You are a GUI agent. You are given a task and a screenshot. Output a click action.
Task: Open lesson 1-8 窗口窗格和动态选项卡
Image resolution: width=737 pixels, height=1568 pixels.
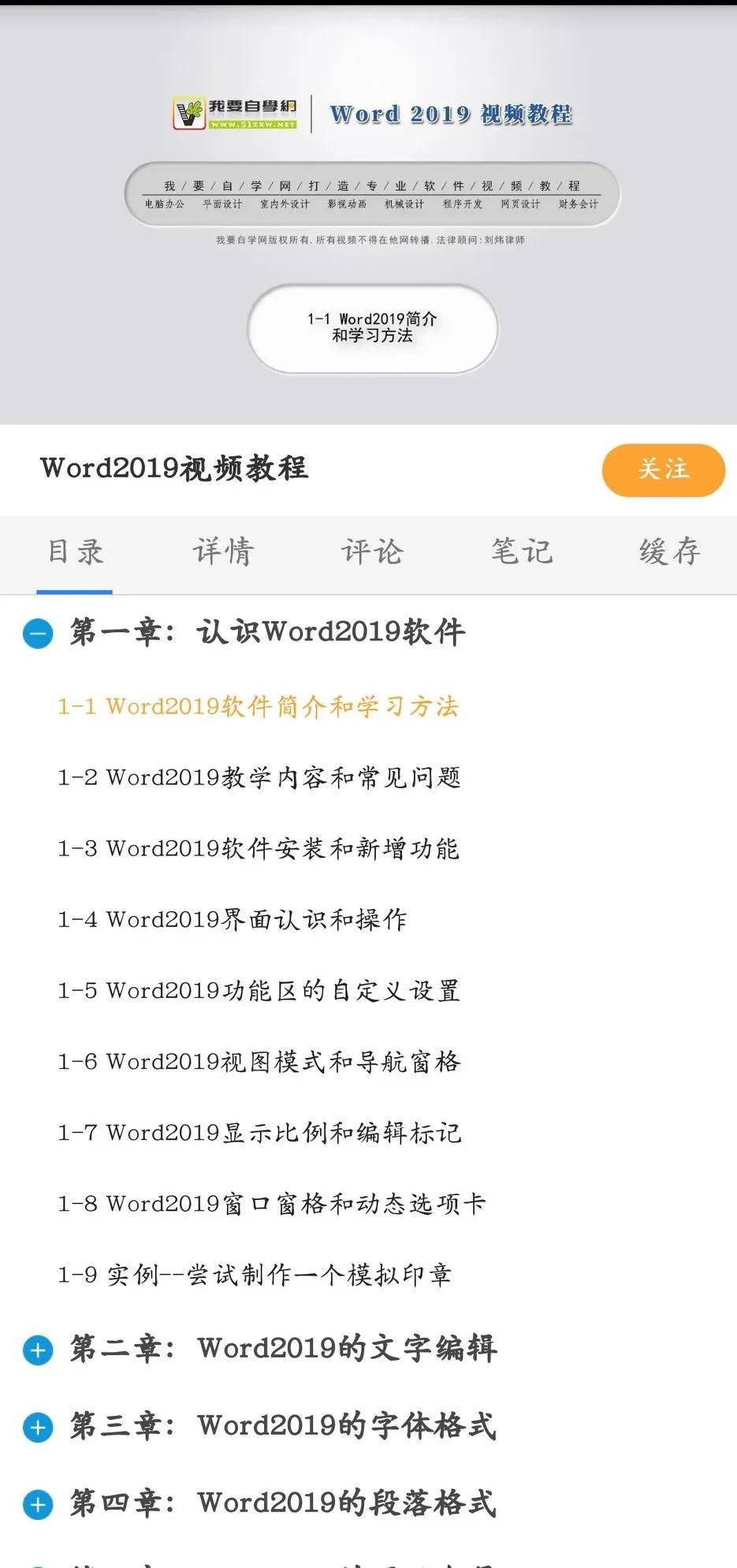(x=272, y=1203)
